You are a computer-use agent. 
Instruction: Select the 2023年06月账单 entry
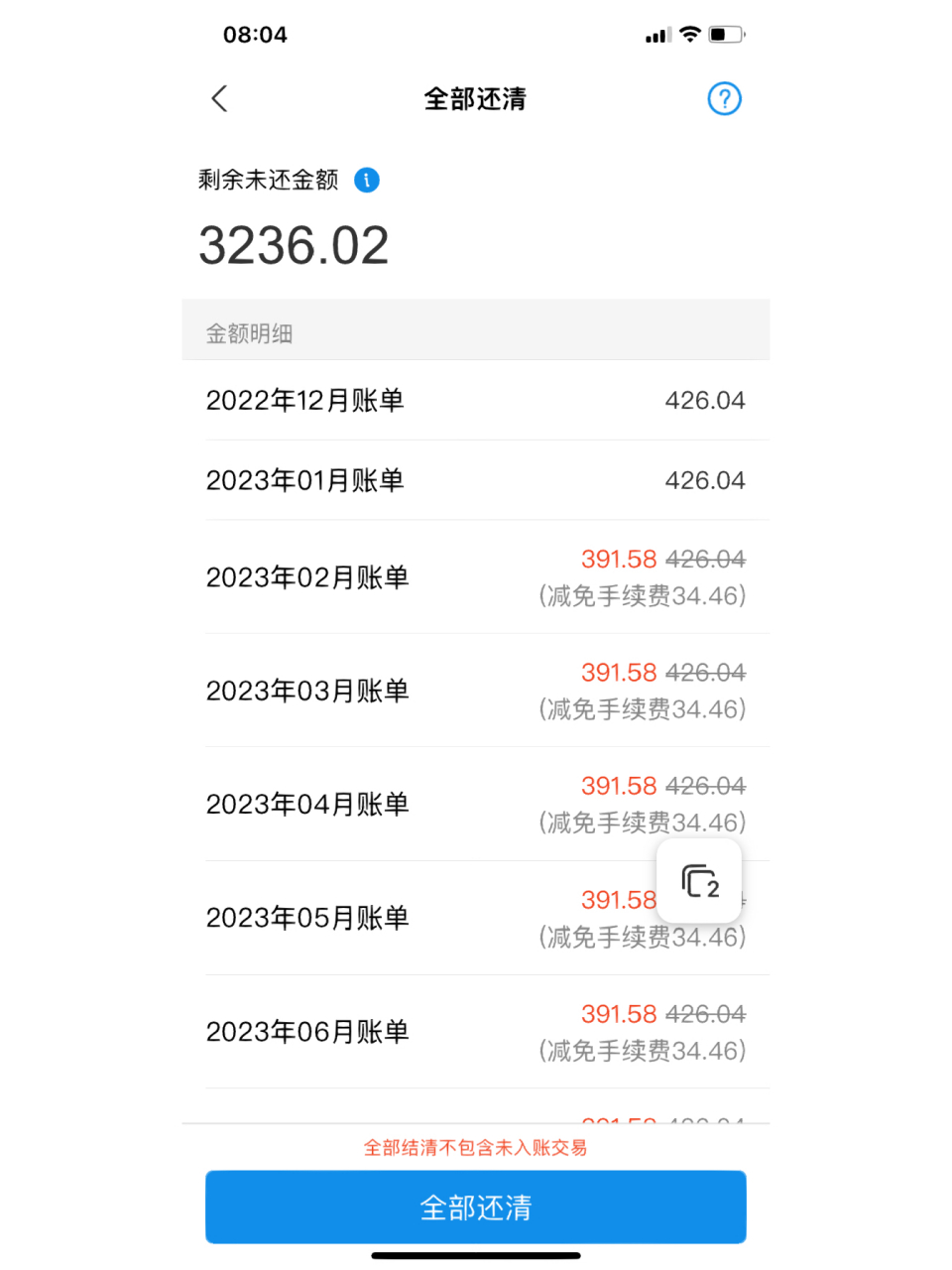(x=476, y=1031)
